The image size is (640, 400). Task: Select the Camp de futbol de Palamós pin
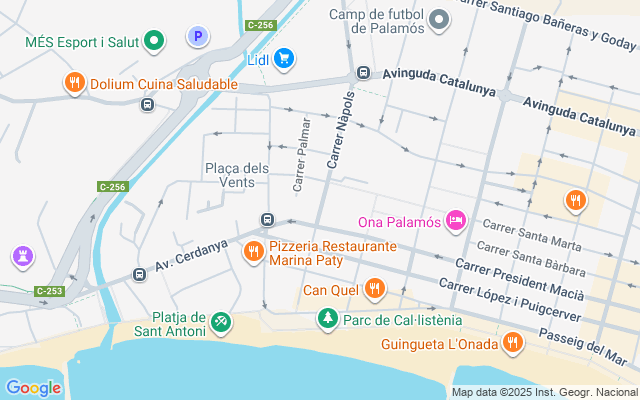click(x=438, y=19)
